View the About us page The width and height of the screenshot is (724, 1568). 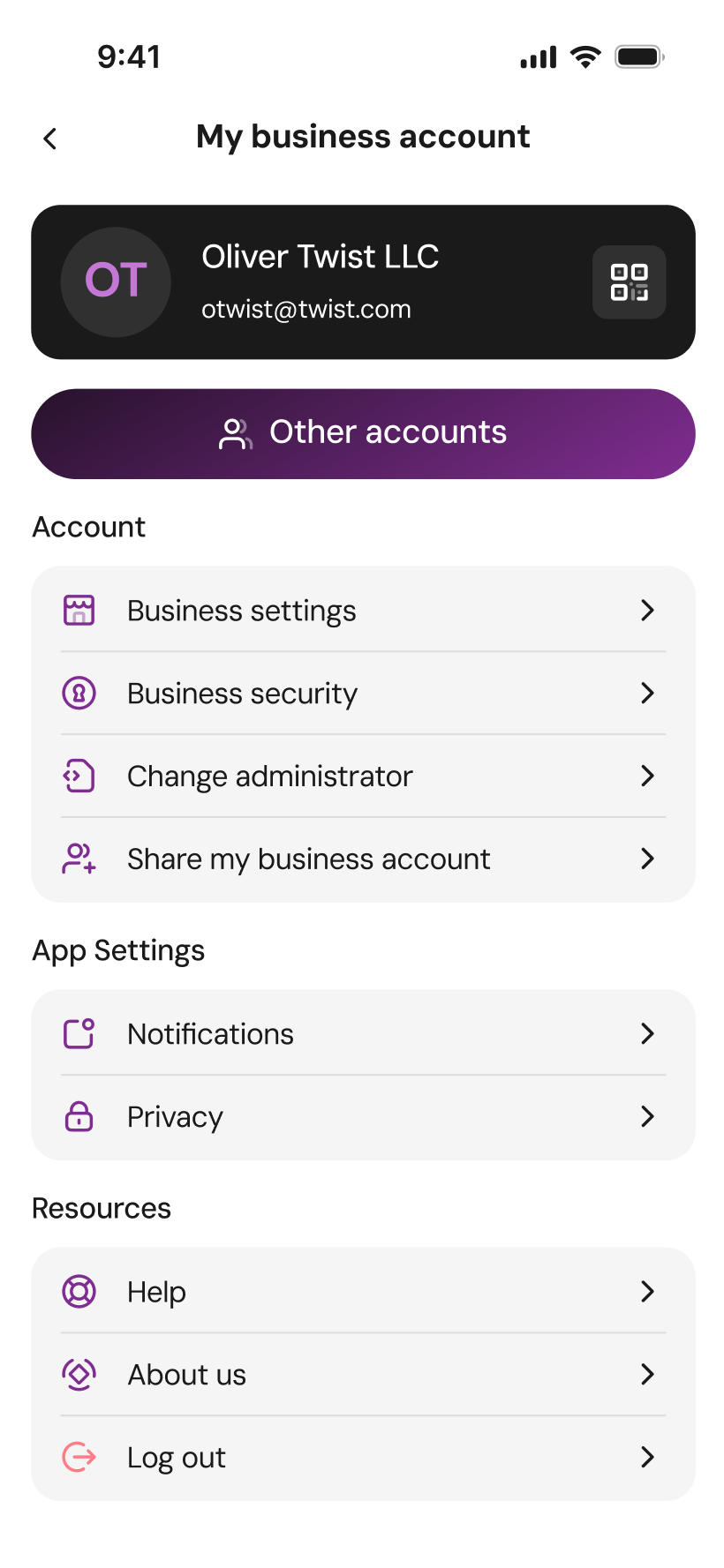pyautogui.click(x=363, y=1375)
